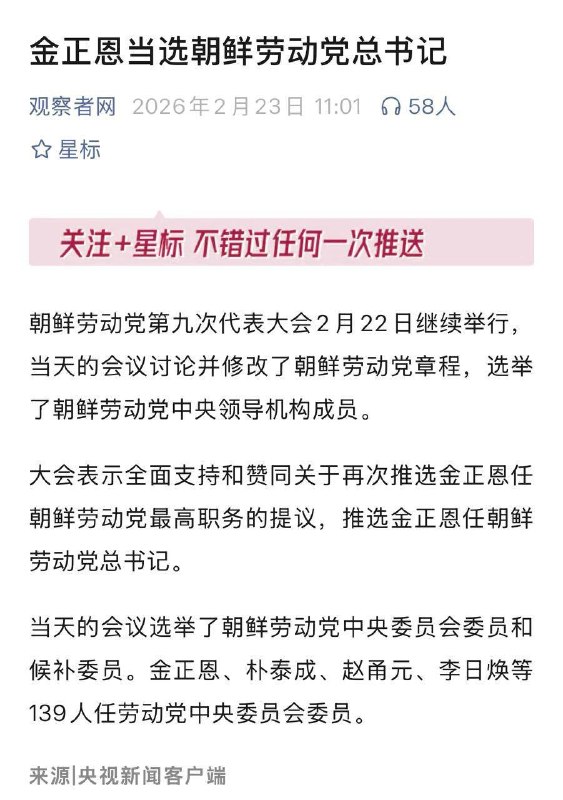
Task: Star this account with 星标
Action: [x=65, y=149]
